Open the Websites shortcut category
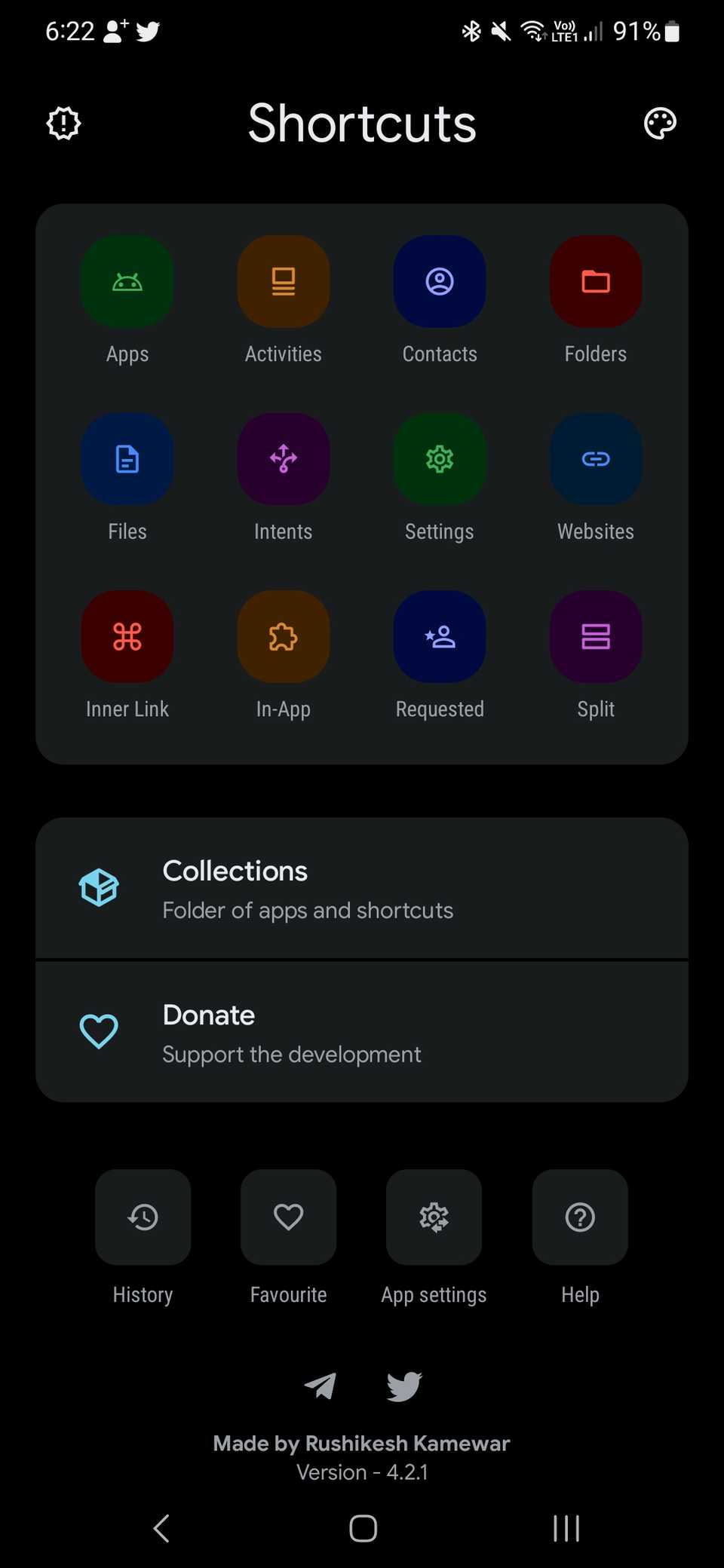Screen dimensions: 724x1568 [595, 459]
